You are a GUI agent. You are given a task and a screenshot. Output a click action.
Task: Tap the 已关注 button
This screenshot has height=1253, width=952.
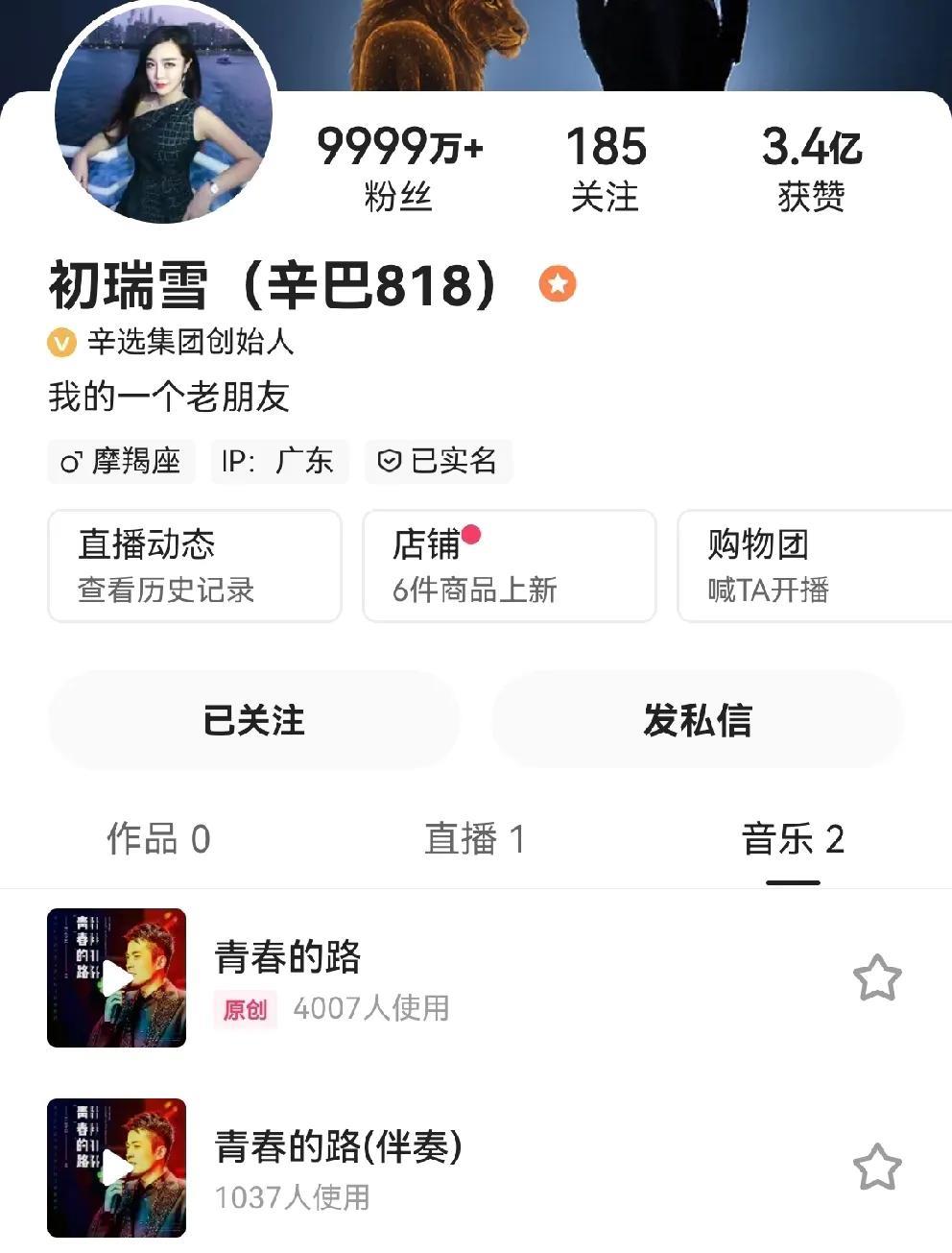tap(254, 720)
